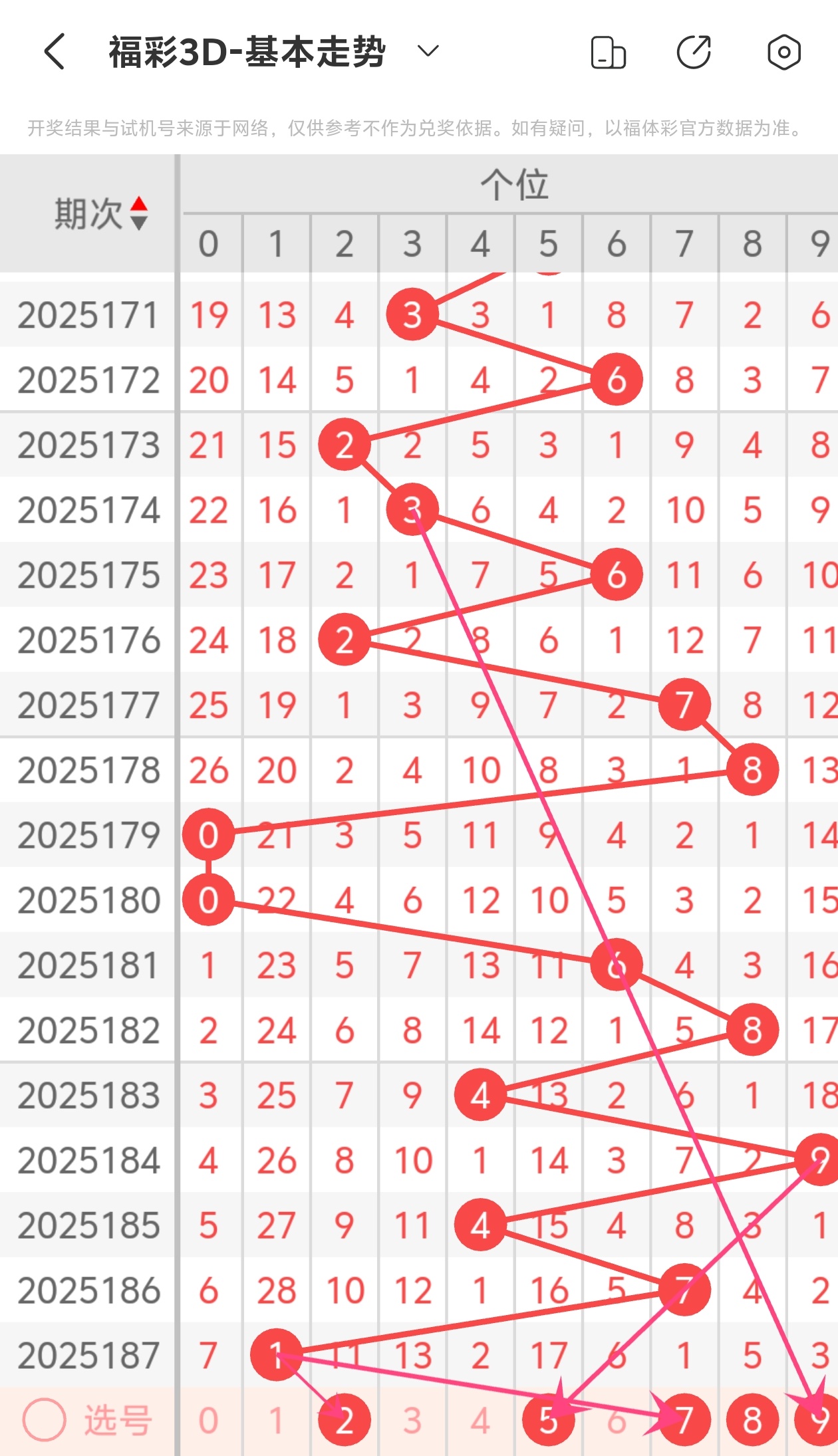Select number 0 in 选号 row
This screenshot has width=838, height=1456.
point(208,1421)
